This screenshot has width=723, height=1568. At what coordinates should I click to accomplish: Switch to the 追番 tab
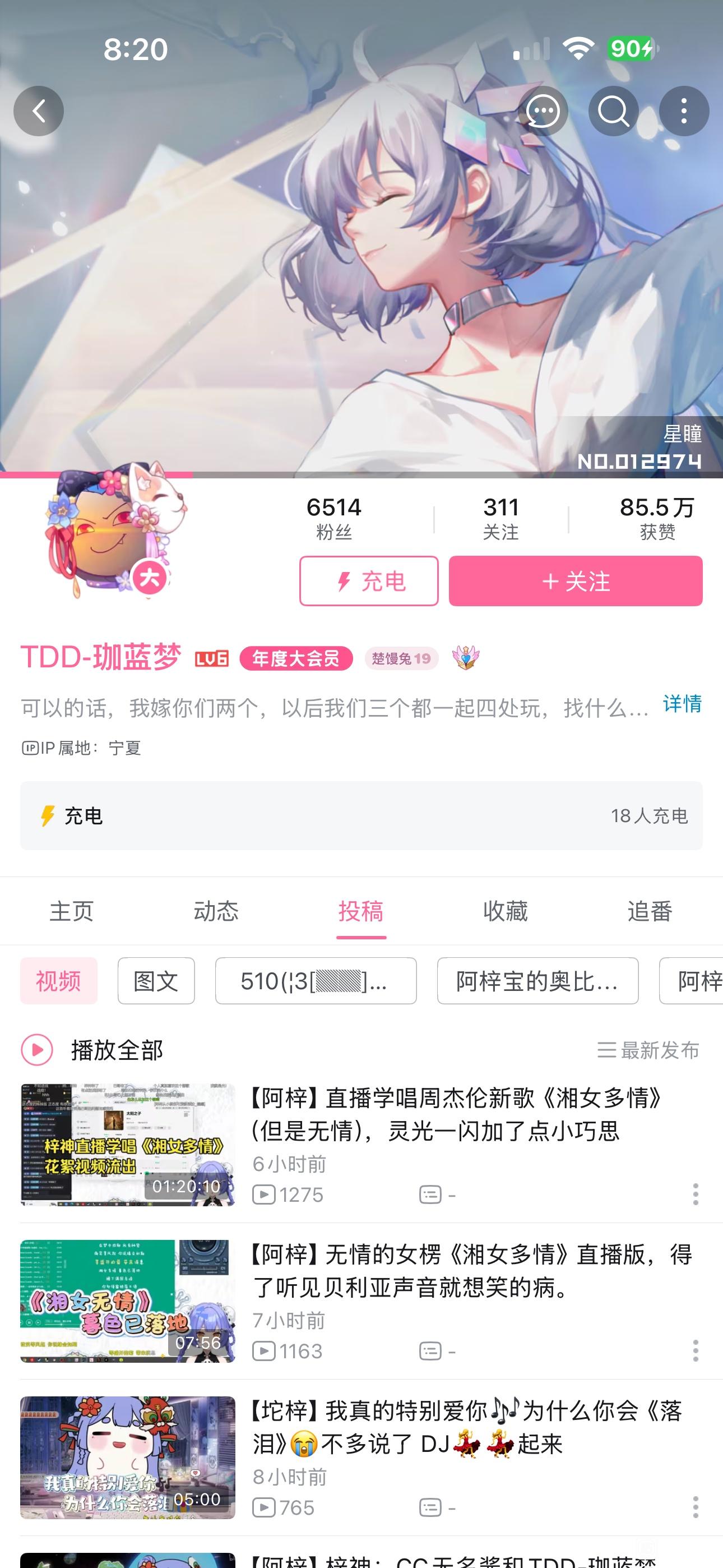[650, 911]
